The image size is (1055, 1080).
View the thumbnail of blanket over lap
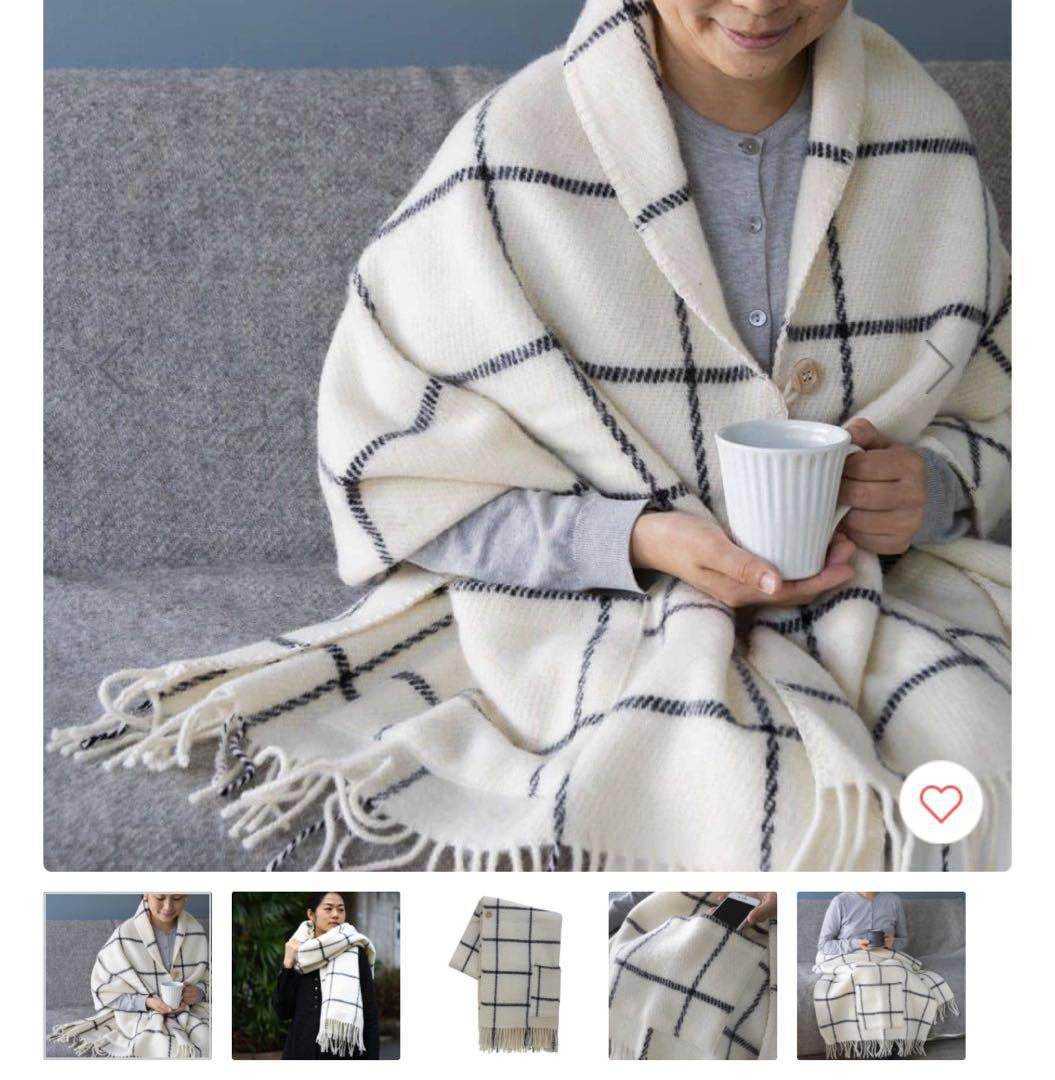[x=880, y=975]
